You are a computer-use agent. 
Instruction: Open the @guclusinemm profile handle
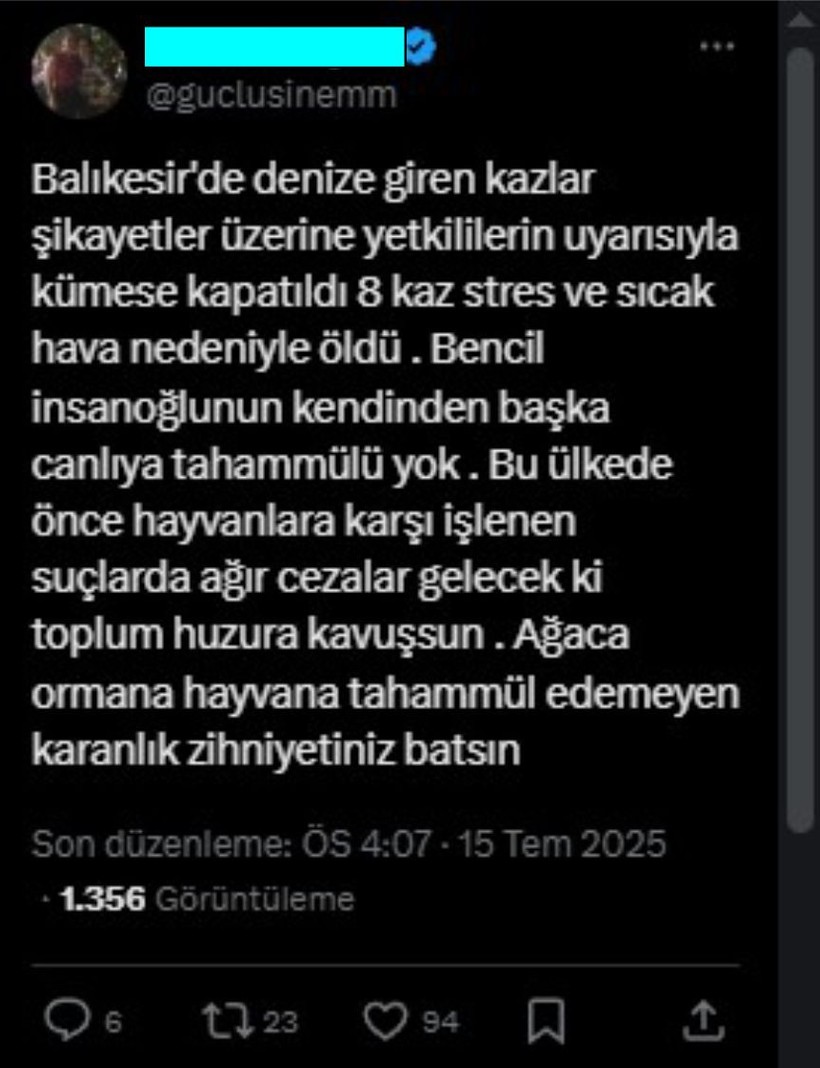[x=271, y=96]
